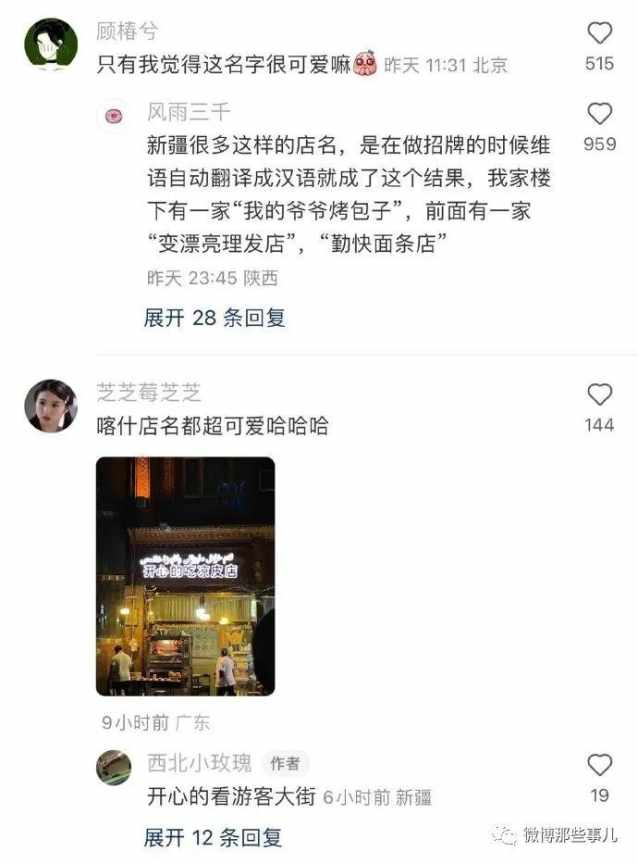Like 风雨三千's reply
638x864 pixels.
coord(599,114)
